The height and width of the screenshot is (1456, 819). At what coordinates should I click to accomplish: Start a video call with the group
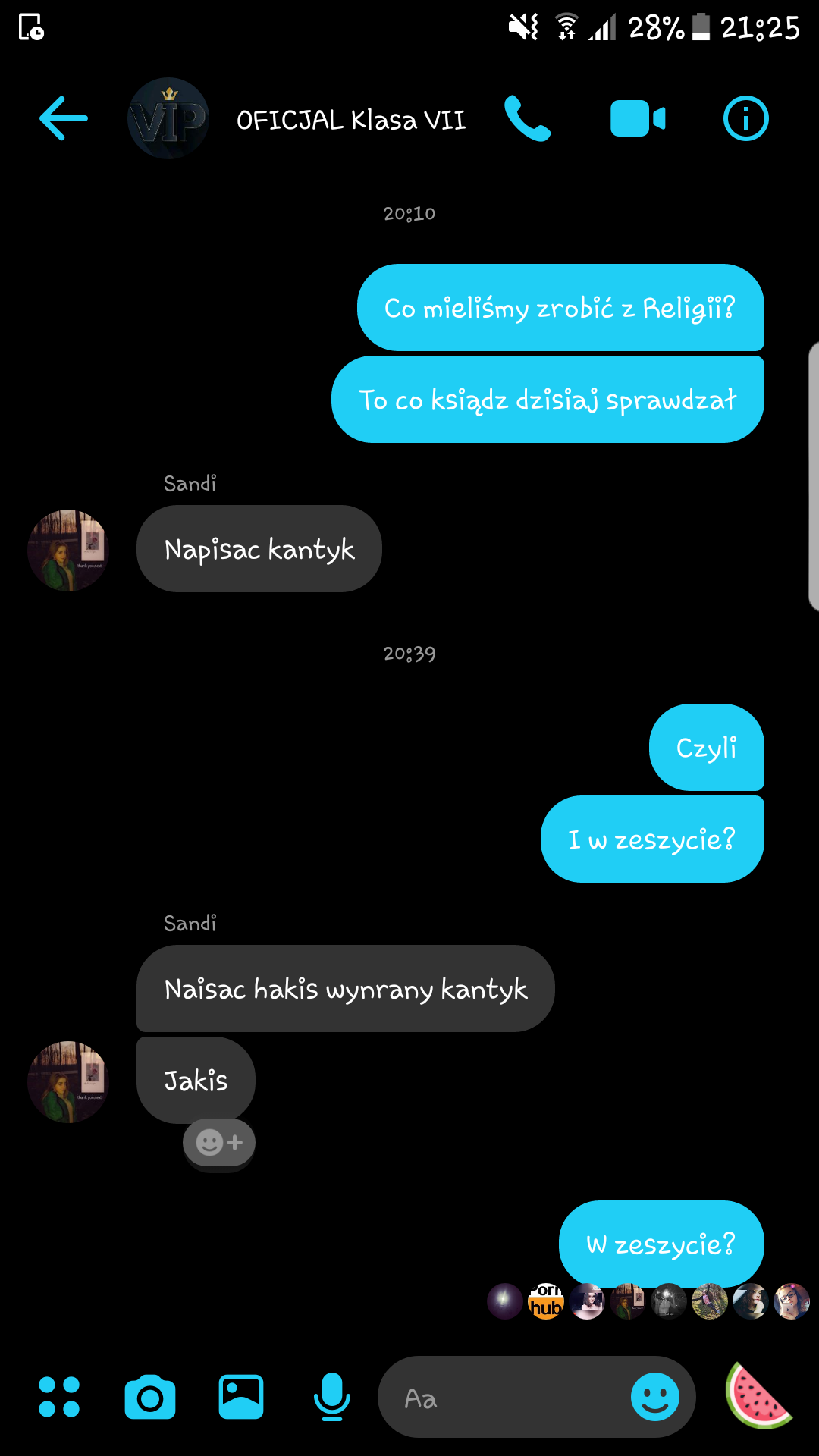point(638,119)
